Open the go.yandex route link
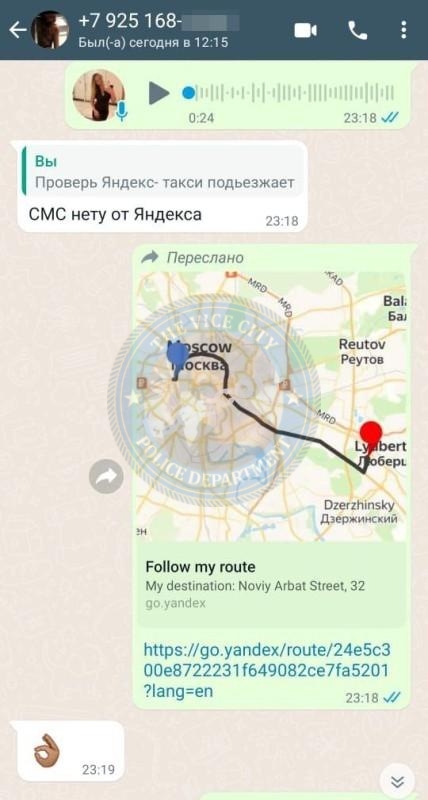428x800 pixels. click(266, 670)
